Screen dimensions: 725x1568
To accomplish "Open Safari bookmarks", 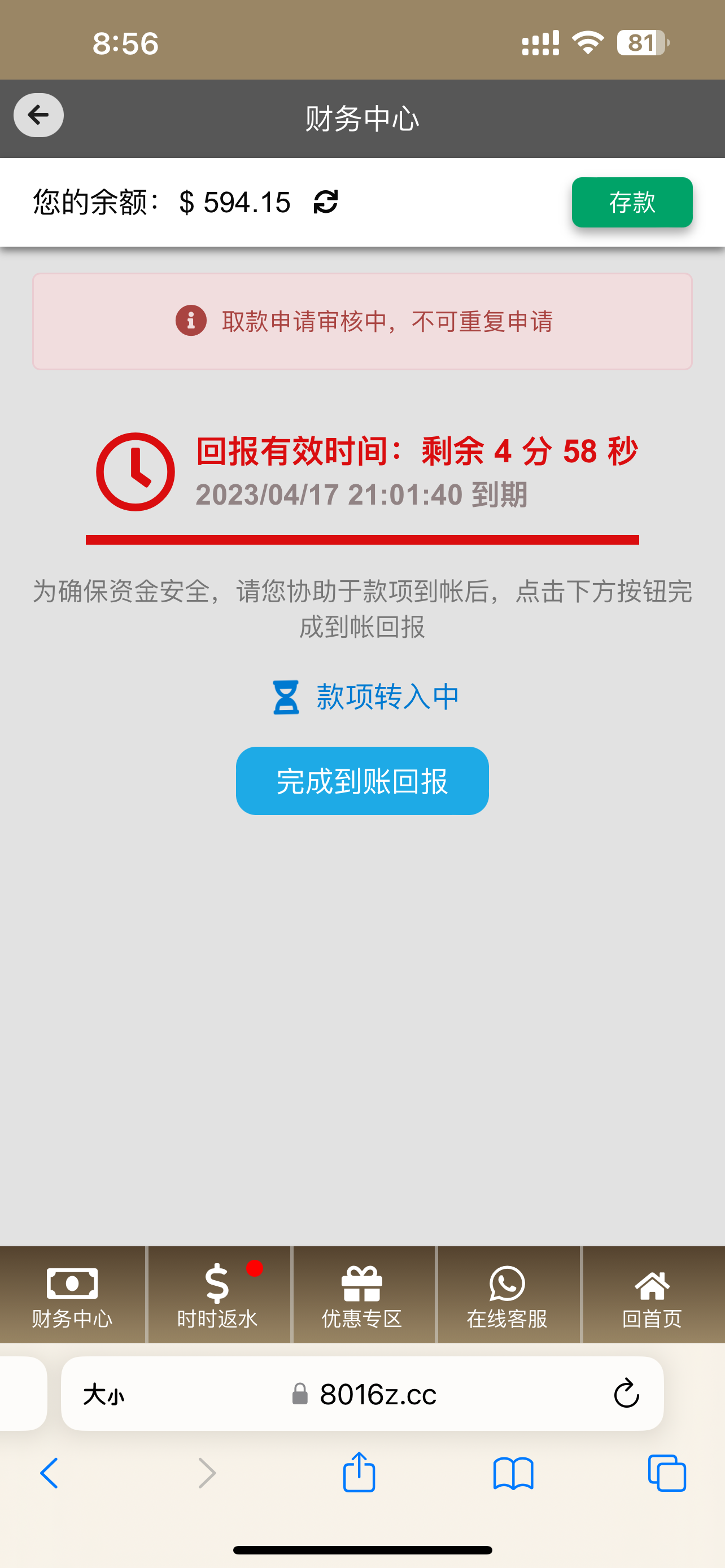I will coord(513,1474).
